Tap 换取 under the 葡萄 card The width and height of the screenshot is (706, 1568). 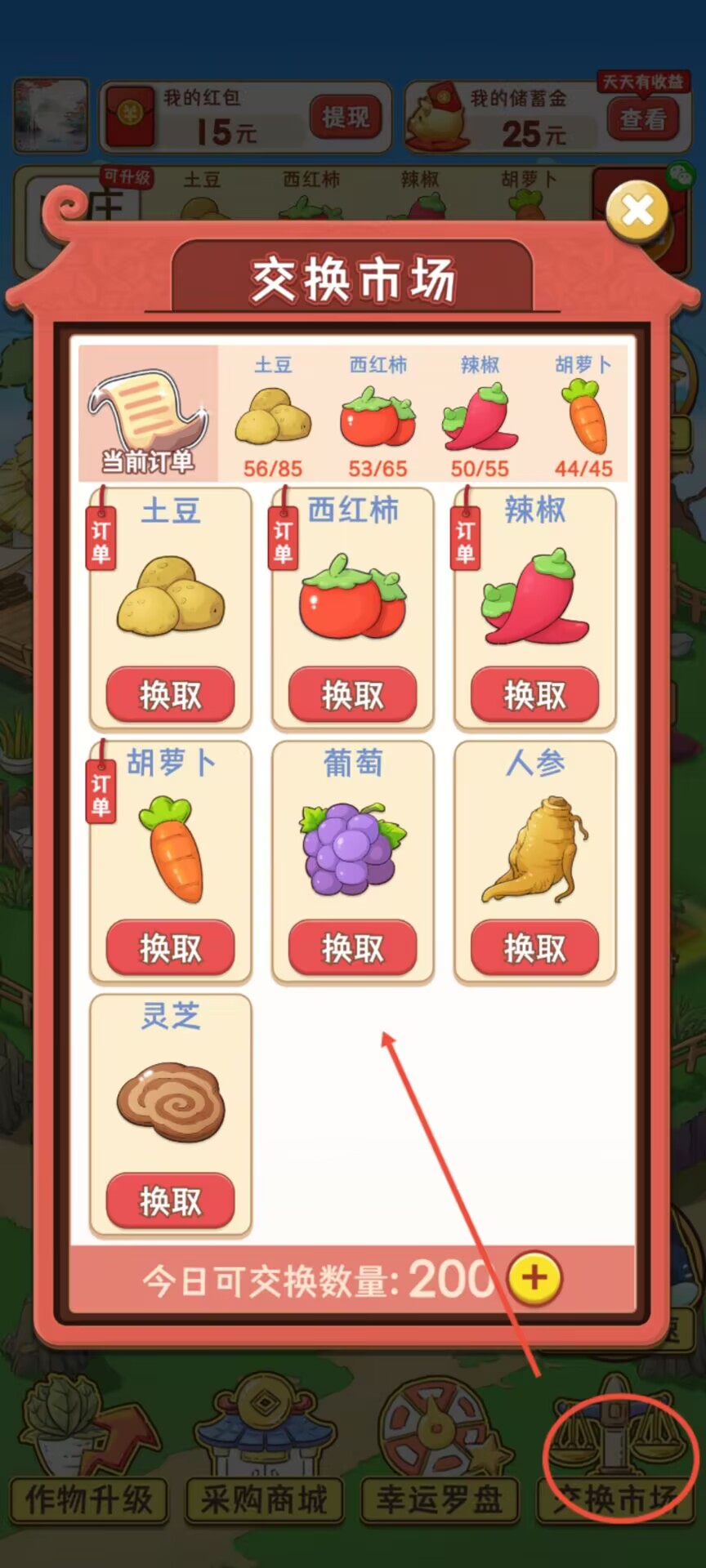352,948
